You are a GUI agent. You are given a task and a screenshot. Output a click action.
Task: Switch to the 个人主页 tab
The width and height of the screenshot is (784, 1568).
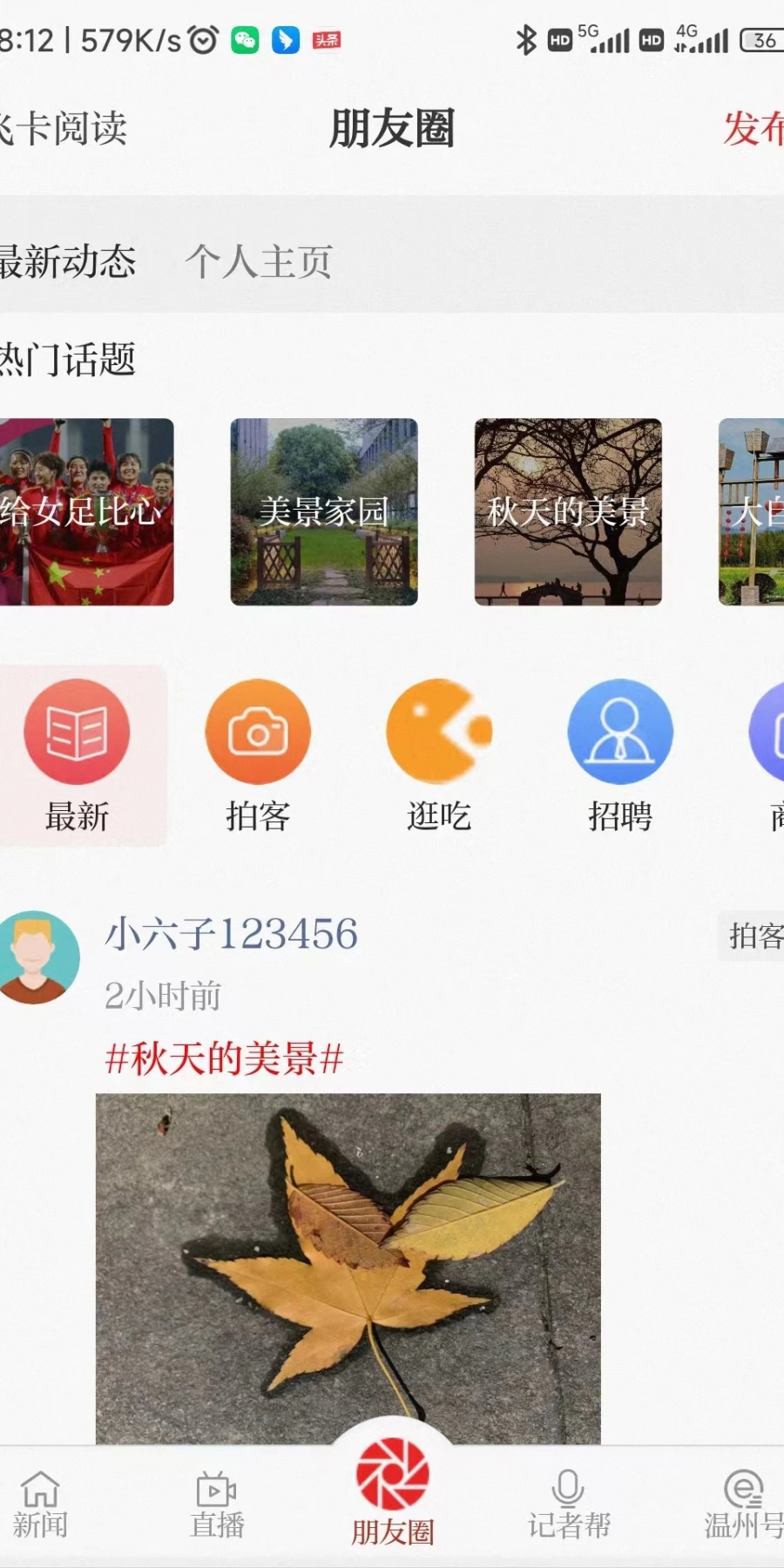tap(259, 261)
